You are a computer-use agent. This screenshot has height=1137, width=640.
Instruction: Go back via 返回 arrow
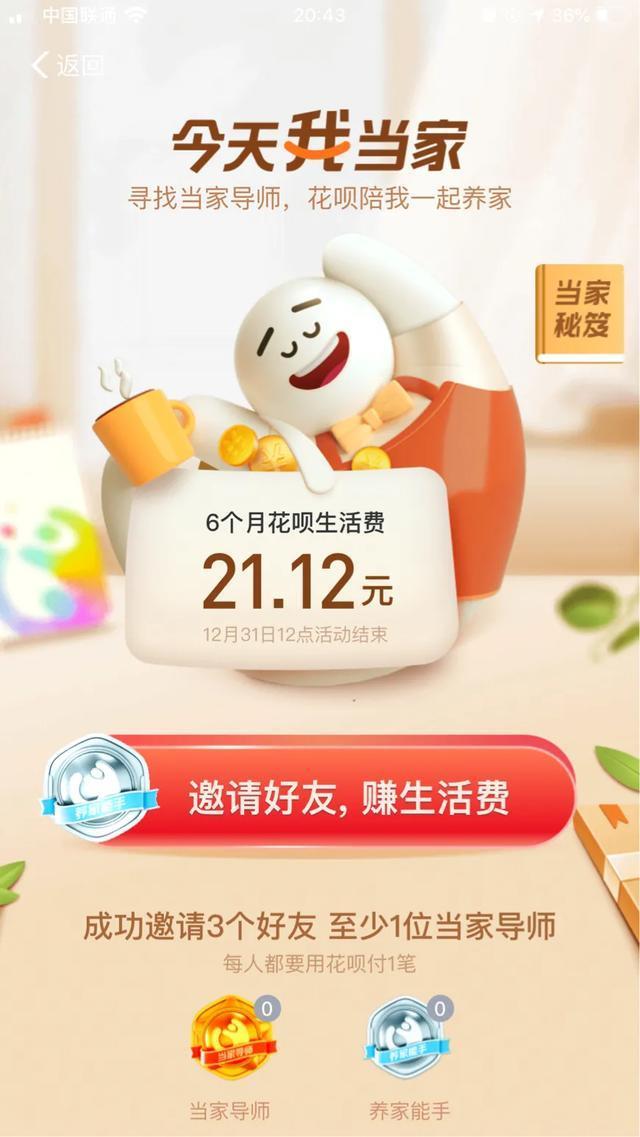tap(66, 66)
